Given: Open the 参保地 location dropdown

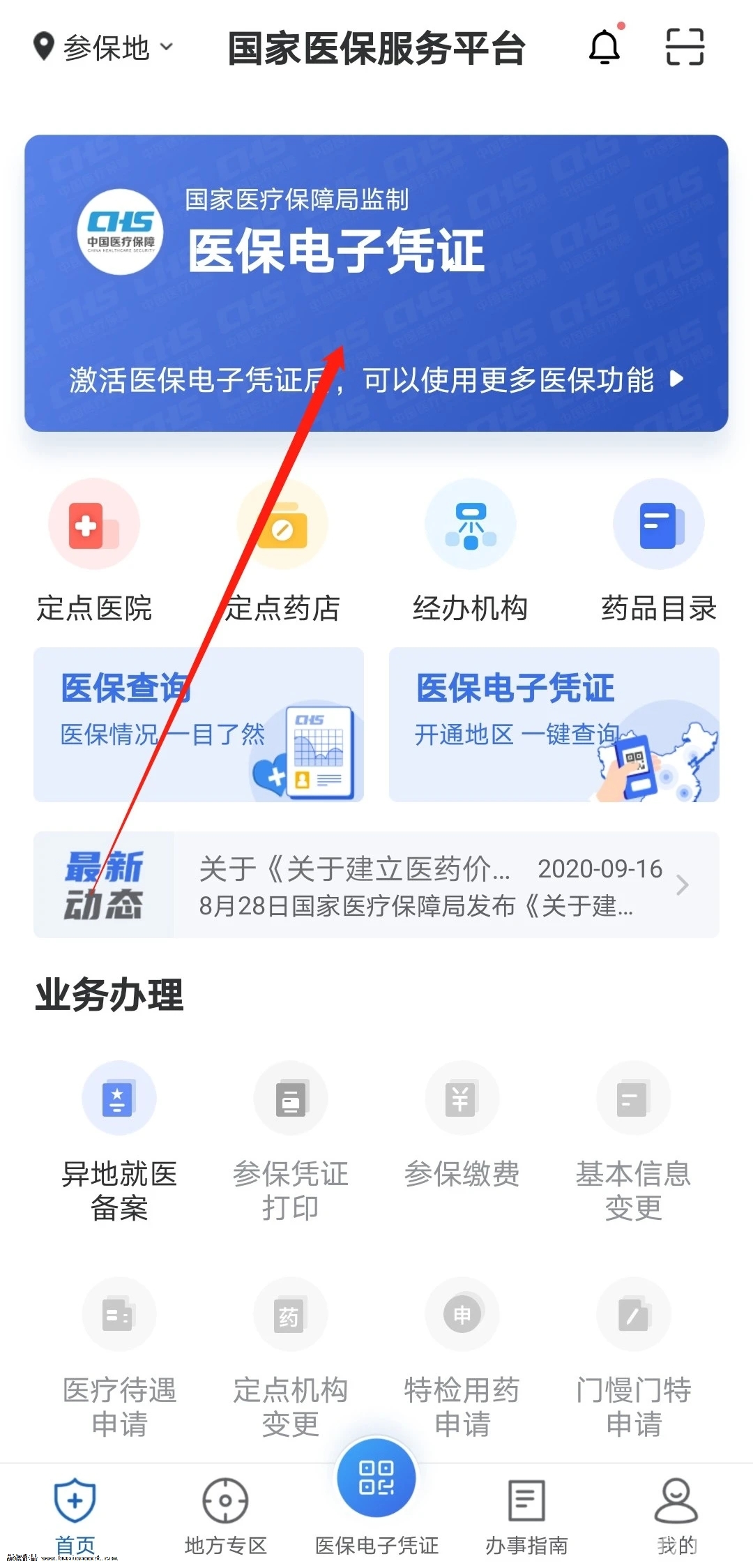Looking at the screenshot, I should pyautogui.click(x=103, y=47).
